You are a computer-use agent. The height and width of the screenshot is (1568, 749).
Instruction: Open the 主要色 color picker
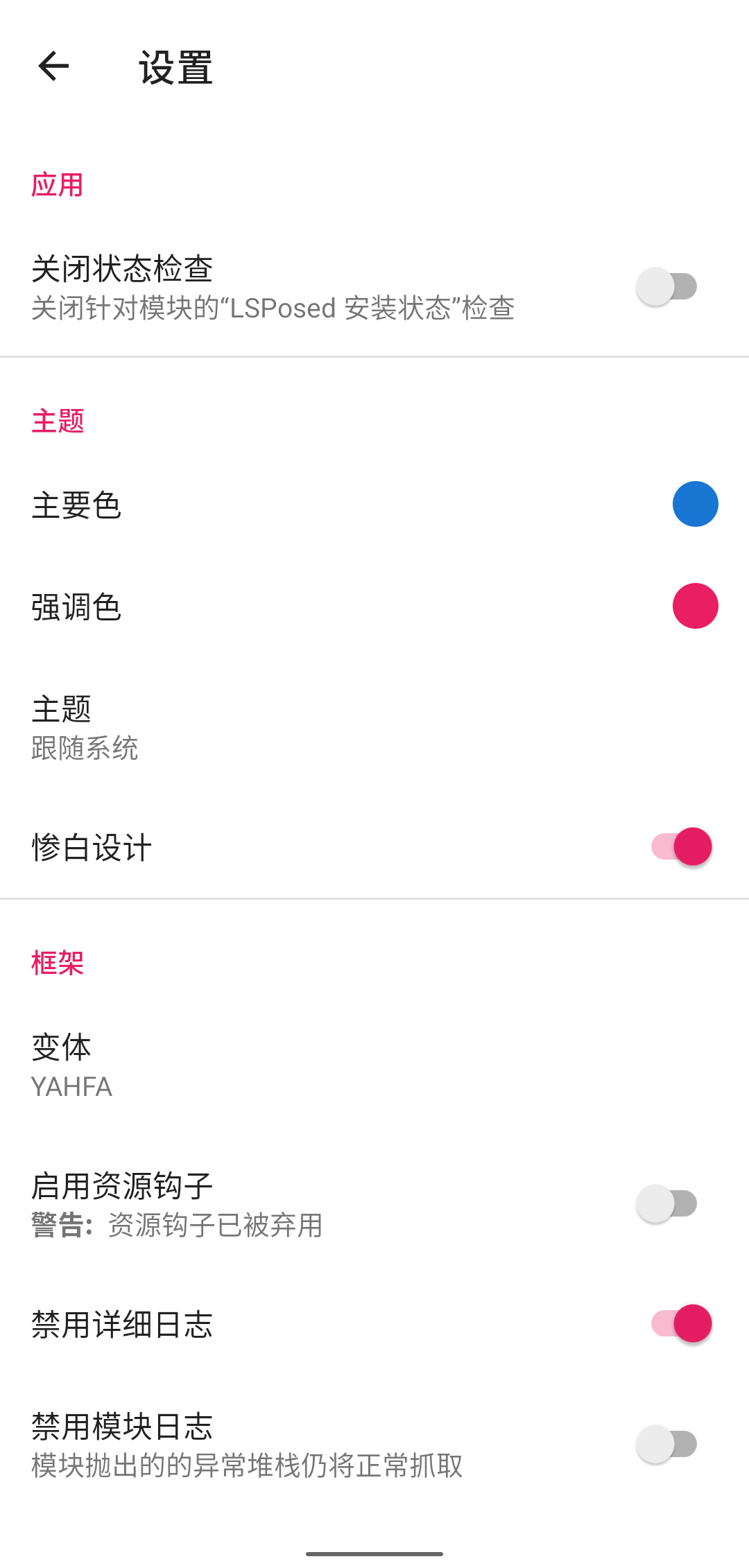pos(695,504)
